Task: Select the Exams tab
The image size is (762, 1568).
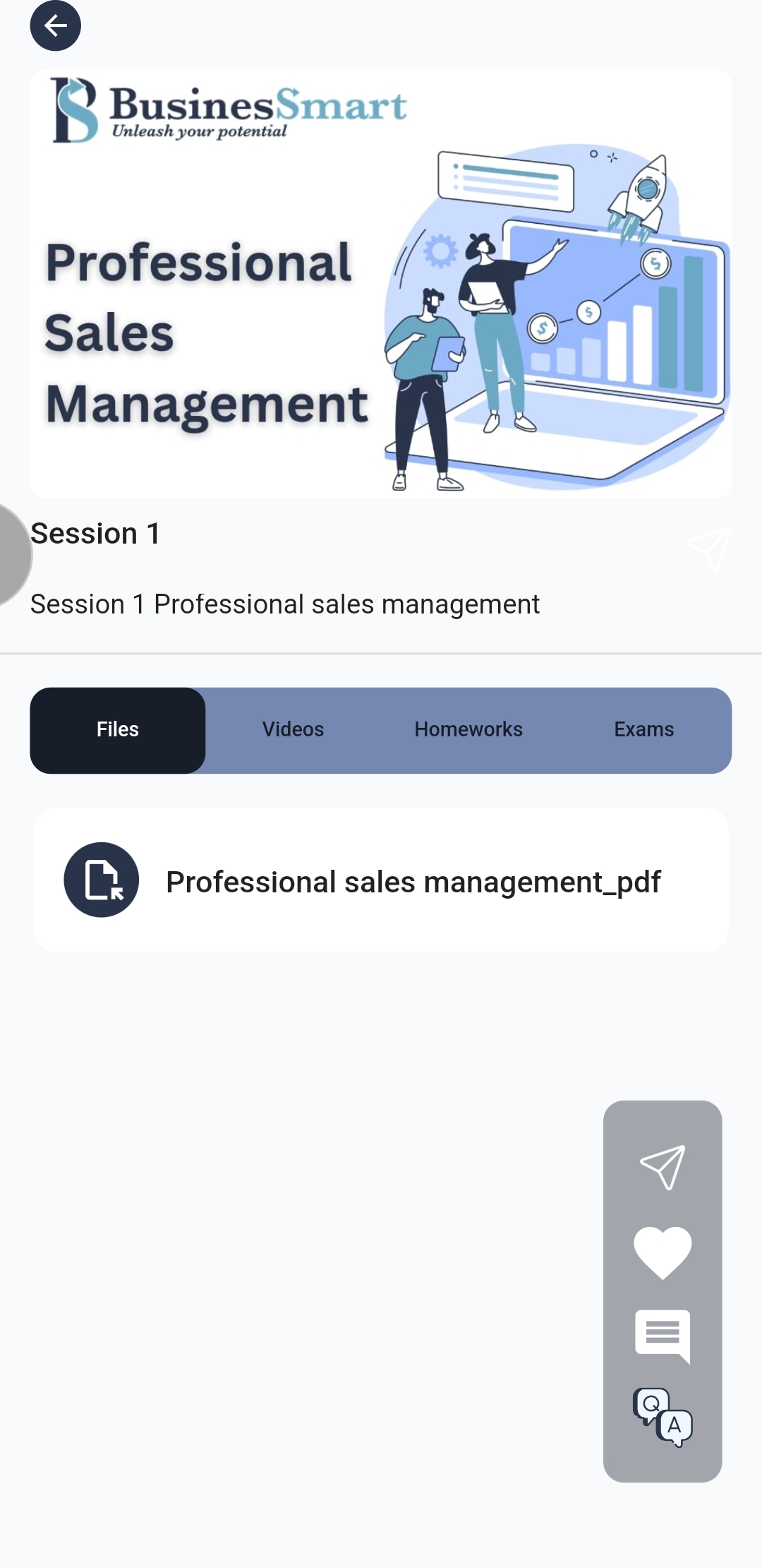Action: tap(643, 729)
